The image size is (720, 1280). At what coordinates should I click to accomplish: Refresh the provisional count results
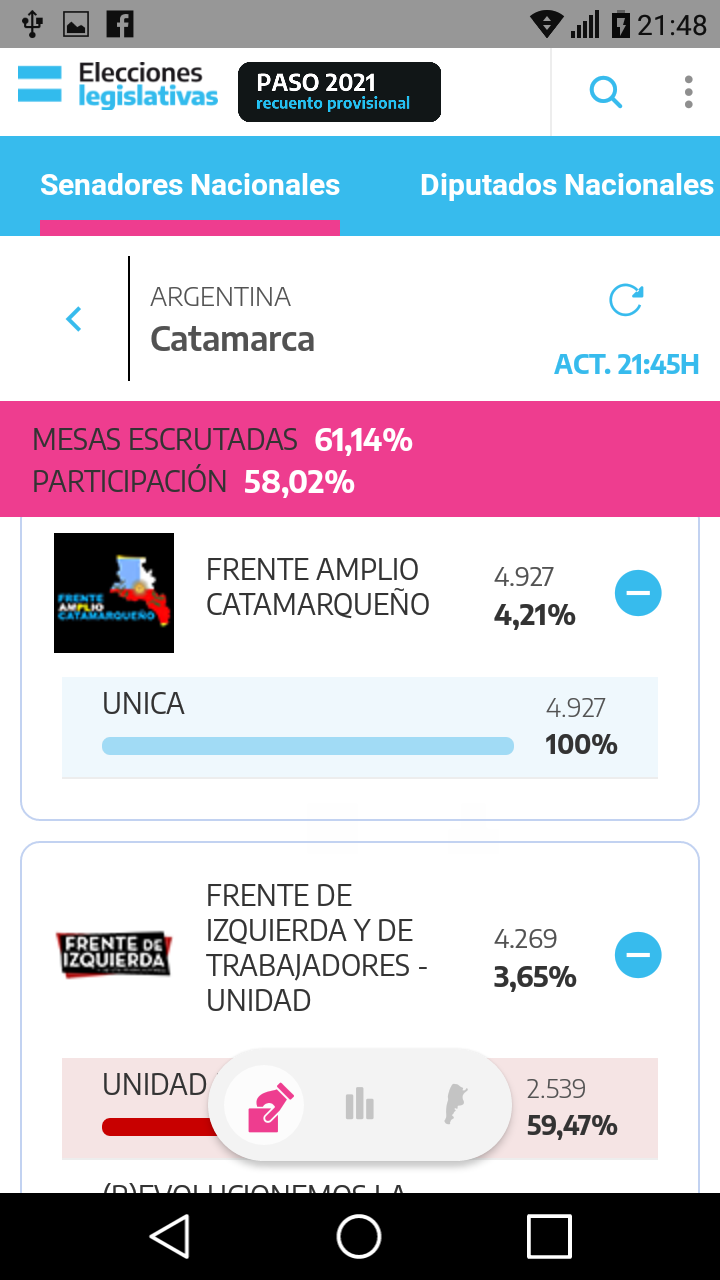[626, 300]
